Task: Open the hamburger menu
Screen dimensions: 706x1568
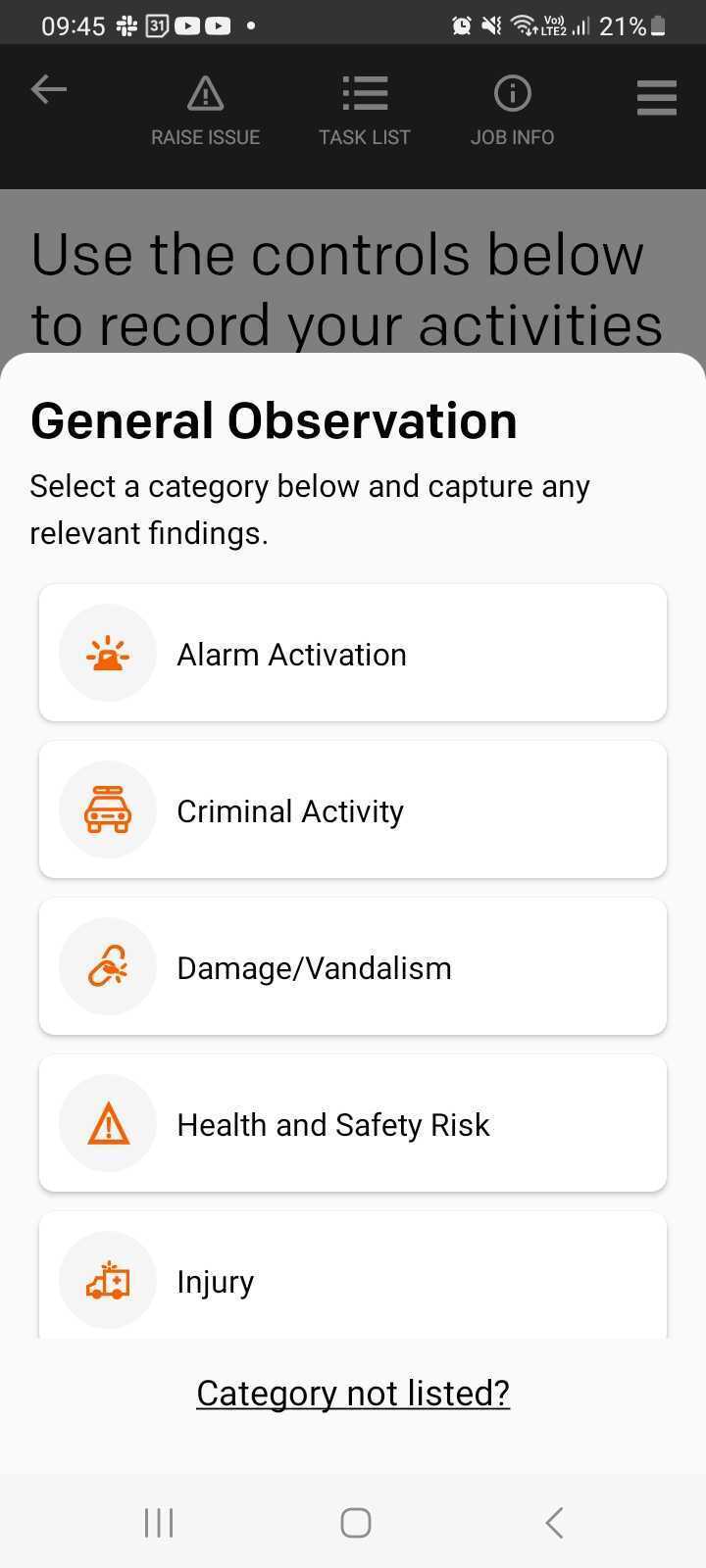Action: coord(656,97)
